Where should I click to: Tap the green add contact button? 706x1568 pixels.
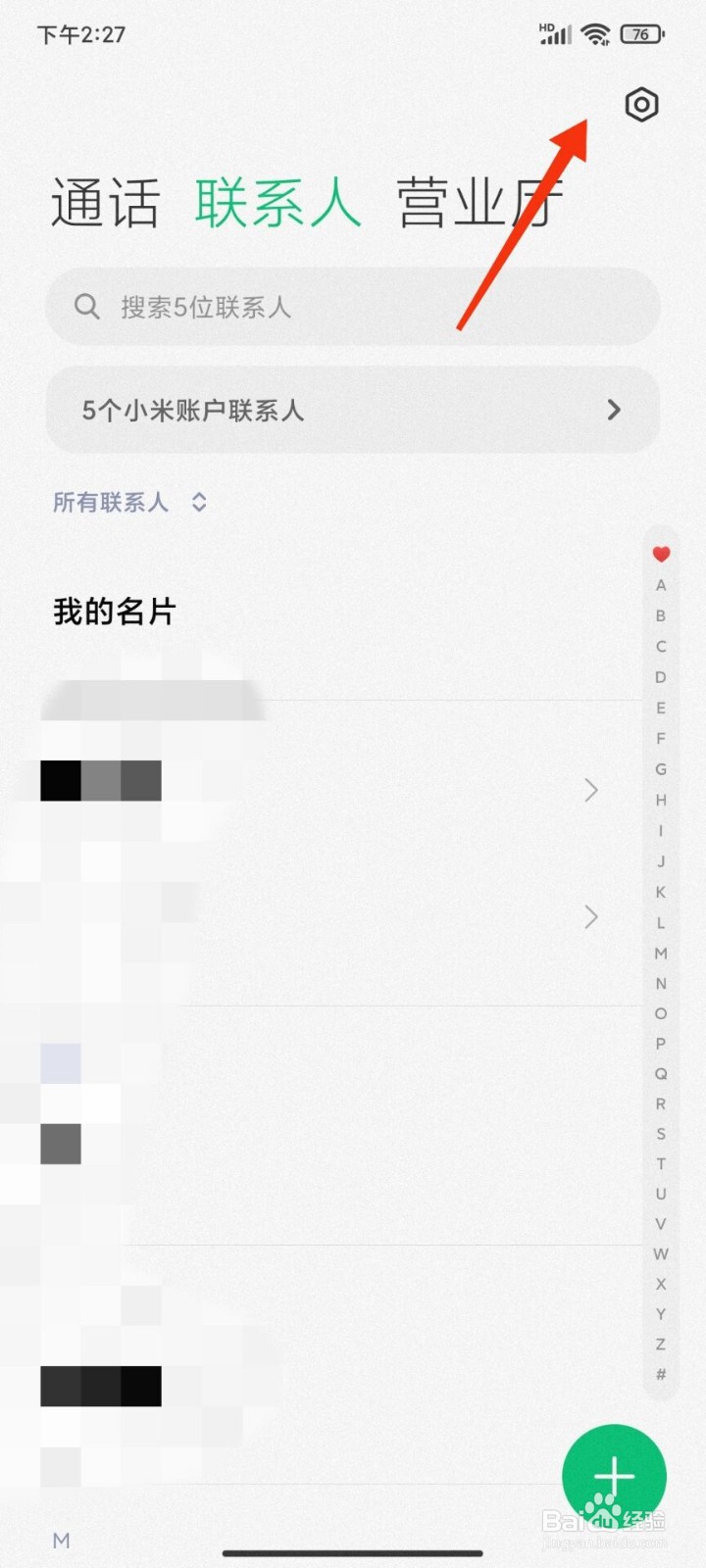coord(615,1475)
